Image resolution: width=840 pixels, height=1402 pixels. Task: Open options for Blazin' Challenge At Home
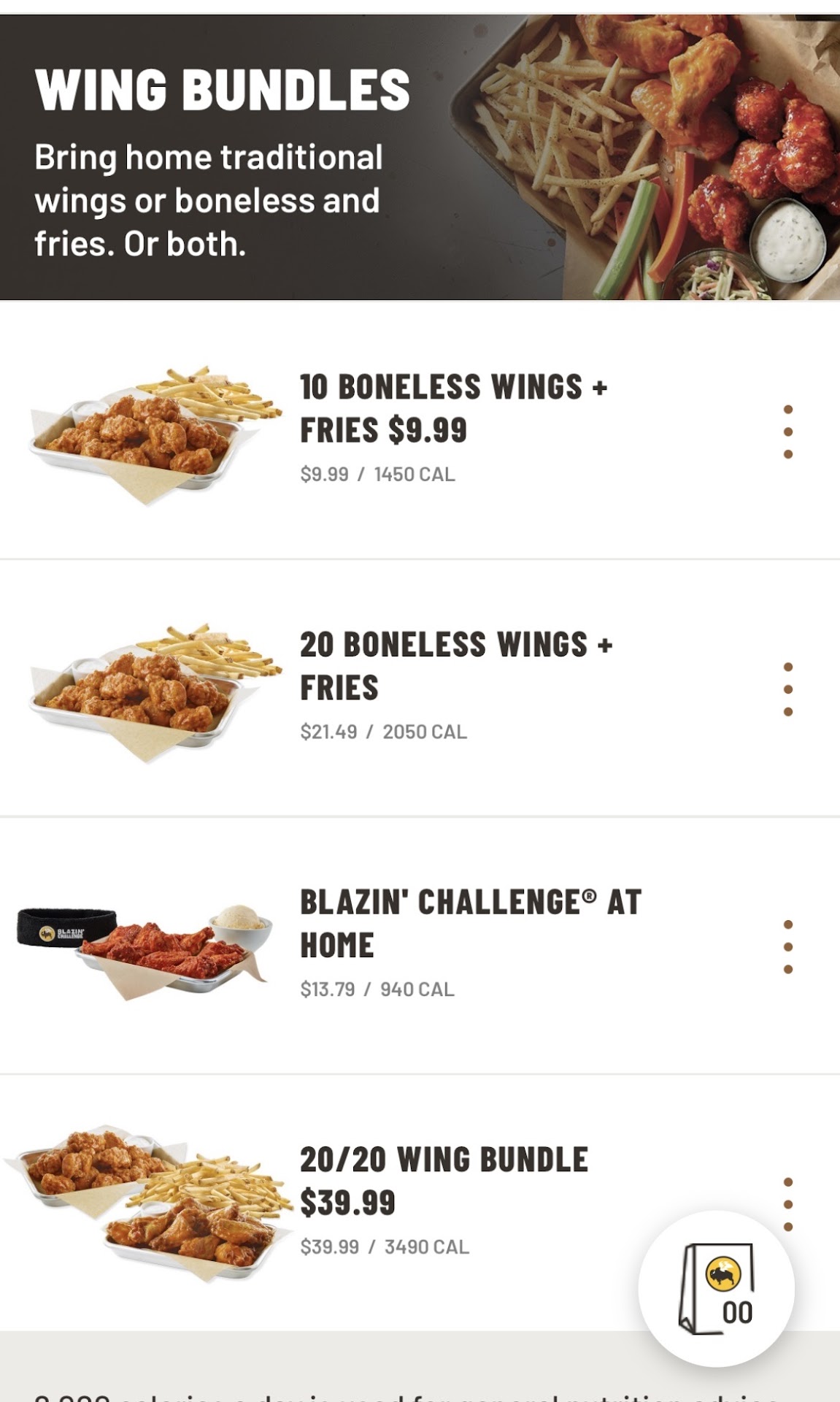point(787,947)
